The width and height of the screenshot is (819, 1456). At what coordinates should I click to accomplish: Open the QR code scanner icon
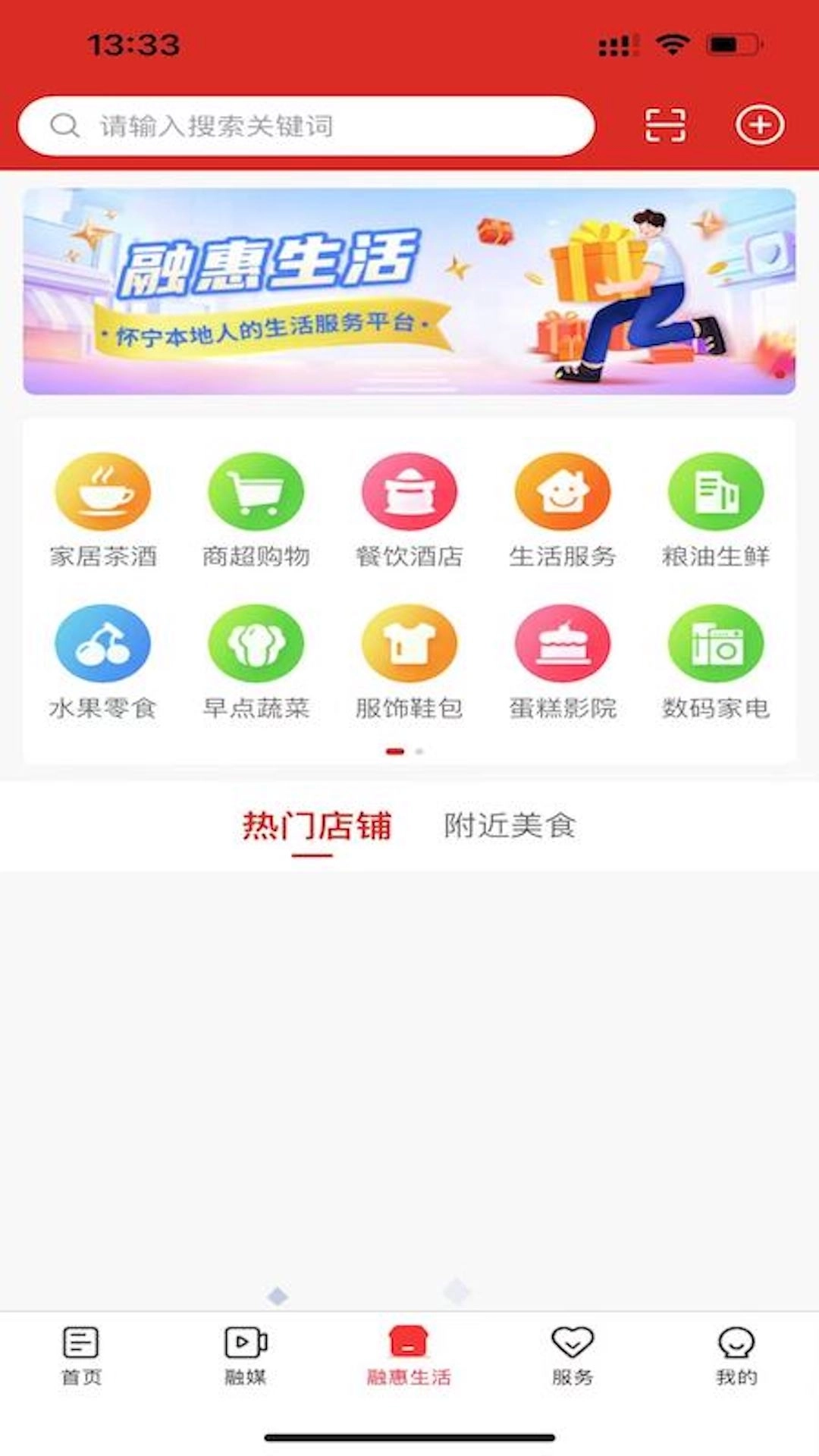click(x=665, y=126)
